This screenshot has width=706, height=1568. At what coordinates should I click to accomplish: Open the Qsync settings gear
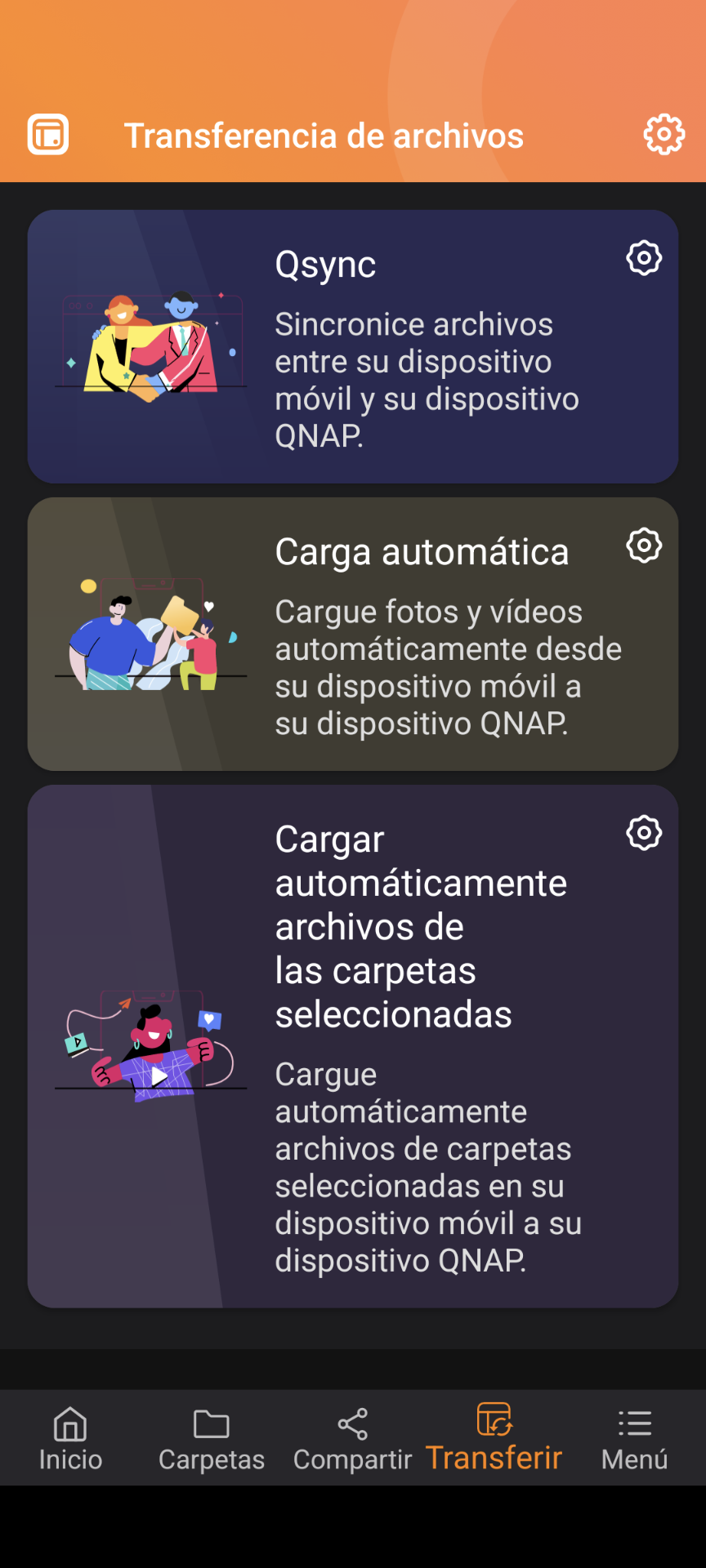point(643,259)
